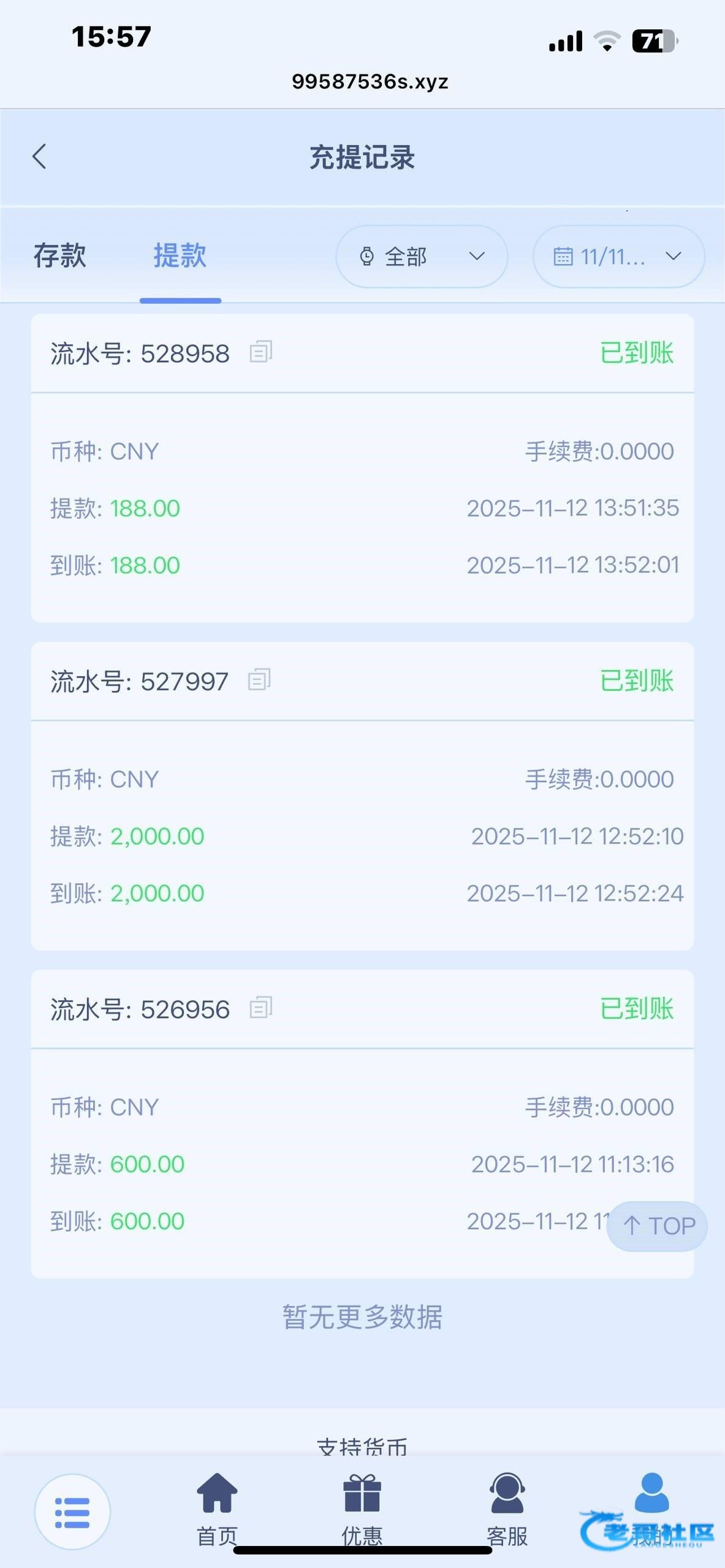Viewport: 725px width, 1568px height.
Task: Expand the 全部 status dropdown
Action: (422, 257)
